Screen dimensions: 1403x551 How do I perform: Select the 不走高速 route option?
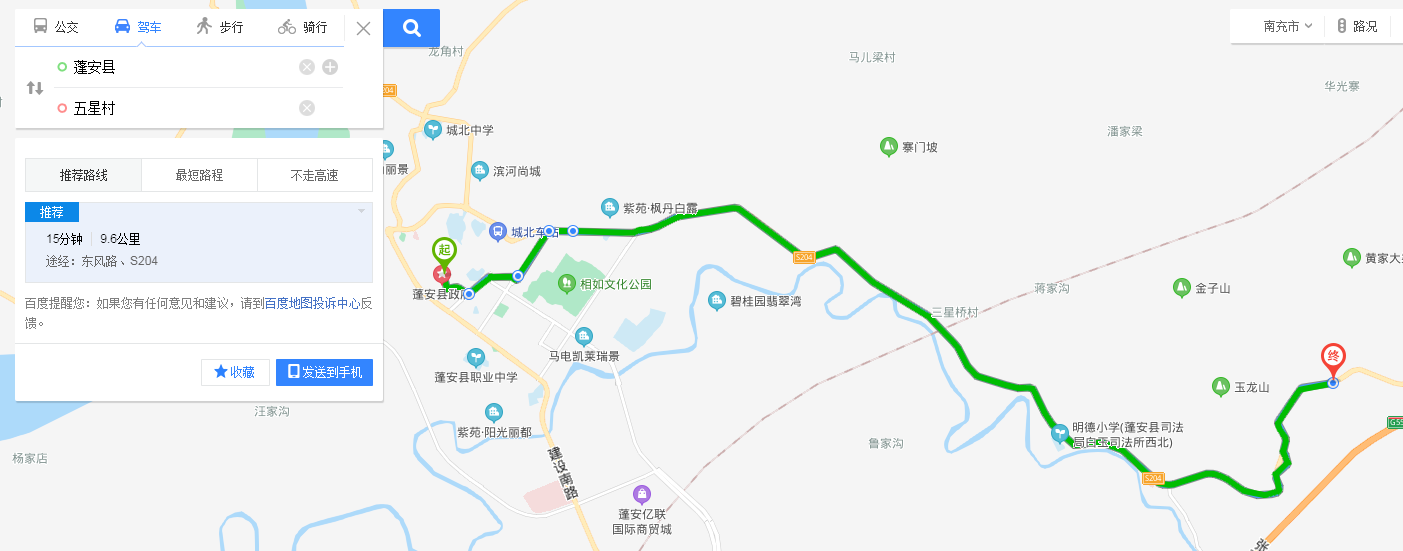coord(315,175)
